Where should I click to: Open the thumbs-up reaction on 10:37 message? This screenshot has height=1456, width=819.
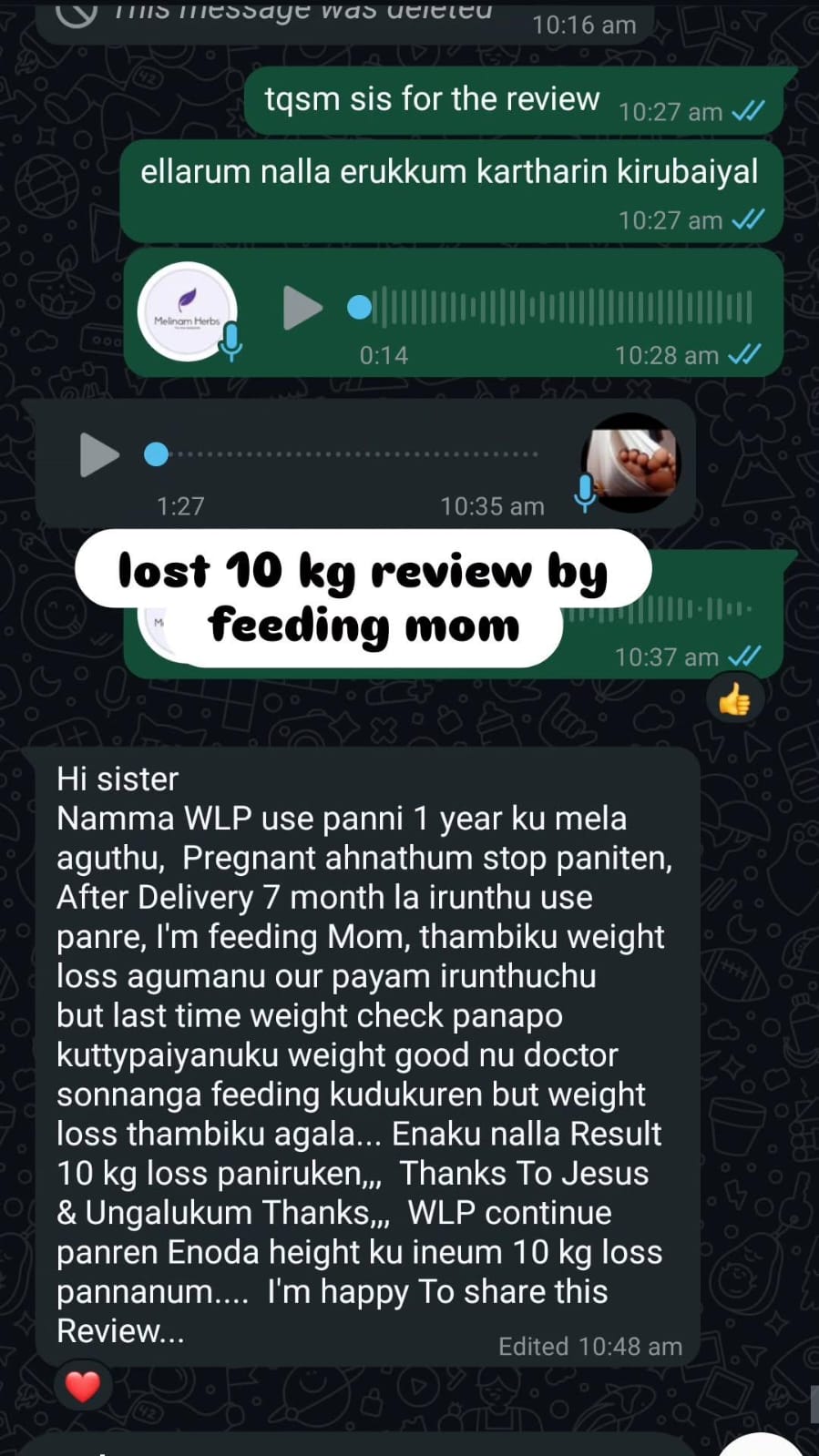(734, 700)
